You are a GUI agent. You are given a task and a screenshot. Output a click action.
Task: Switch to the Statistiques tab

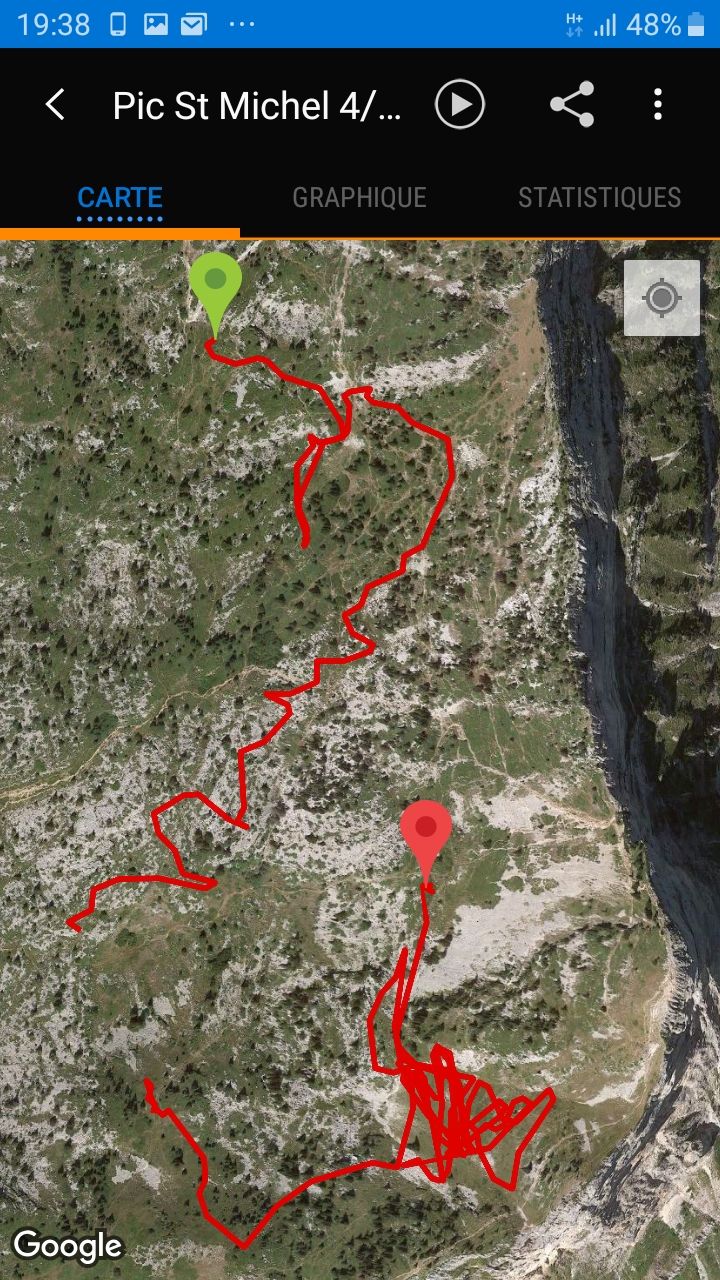pos(599,198)
